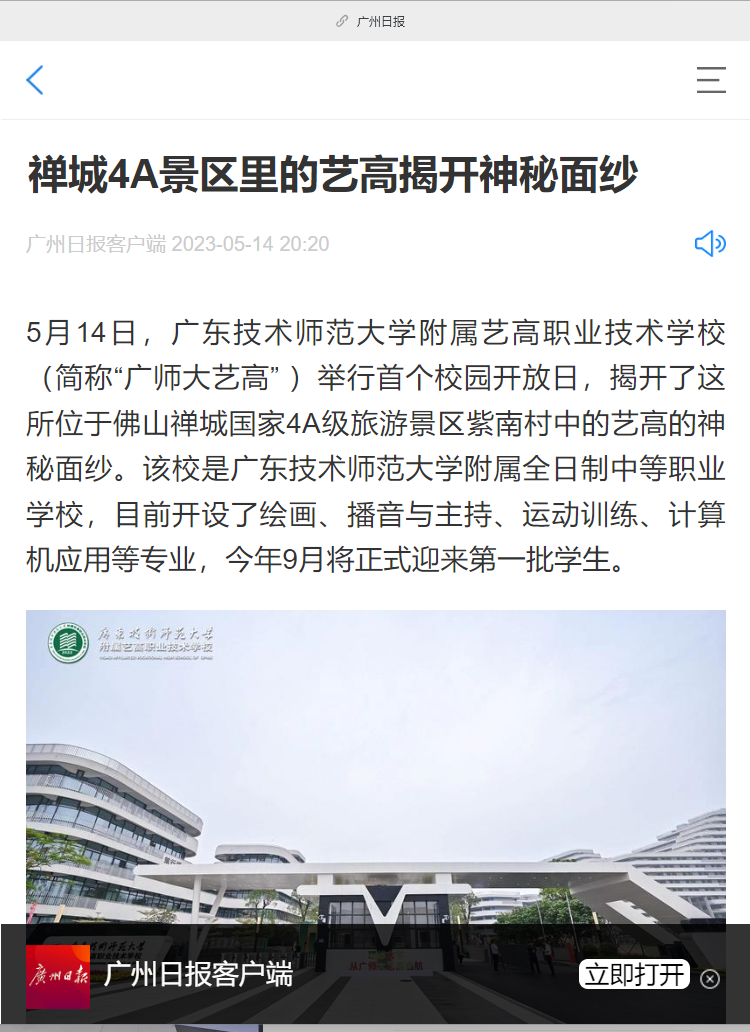The height and width of the screenshot is (1032, 750).
Task: Dismiss the 广州日报客户端 banner
Action: pyautogui.click(x=710, y=979)
